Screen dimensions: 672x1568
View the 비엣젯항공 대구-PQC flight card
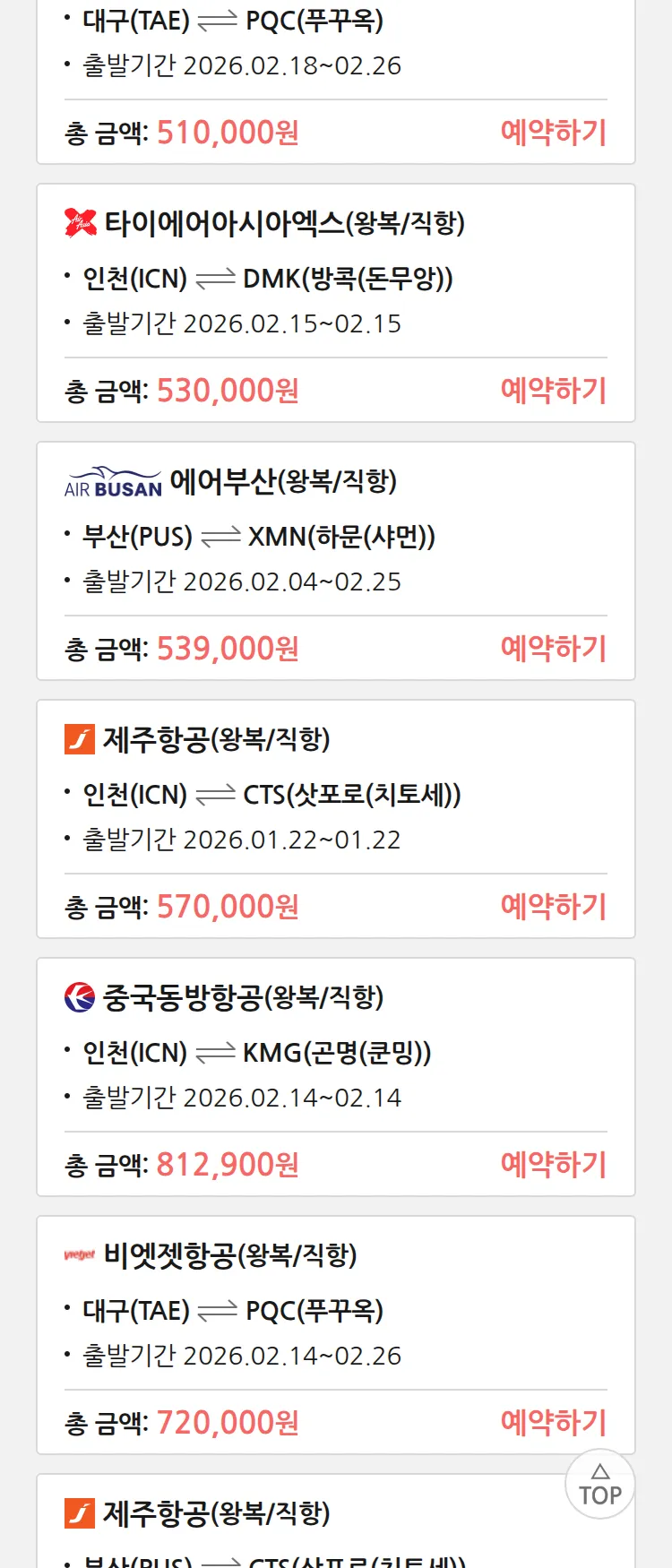335,1310
